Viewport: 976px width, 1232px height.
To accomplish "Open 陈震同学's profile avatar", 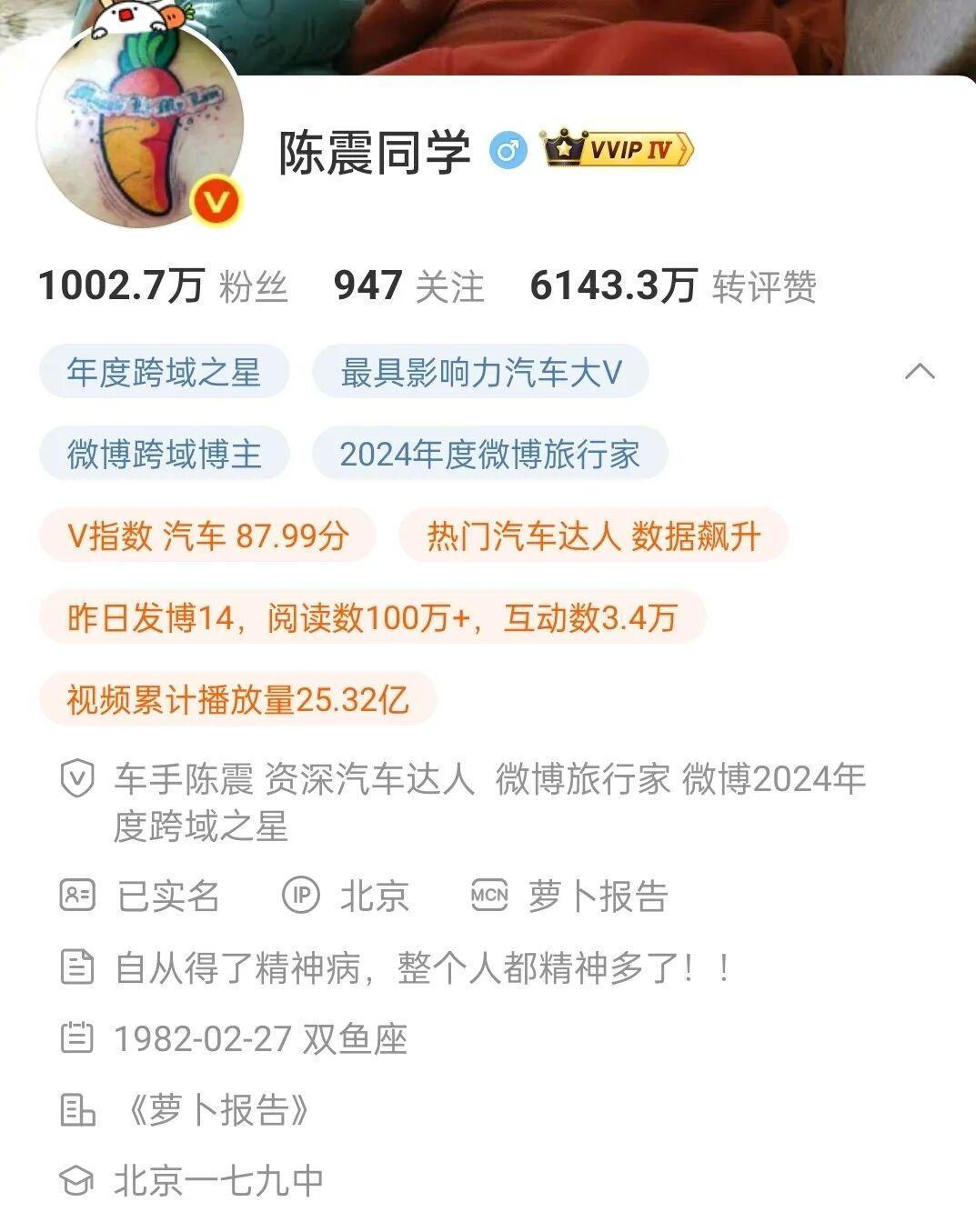I will point(141,127).
